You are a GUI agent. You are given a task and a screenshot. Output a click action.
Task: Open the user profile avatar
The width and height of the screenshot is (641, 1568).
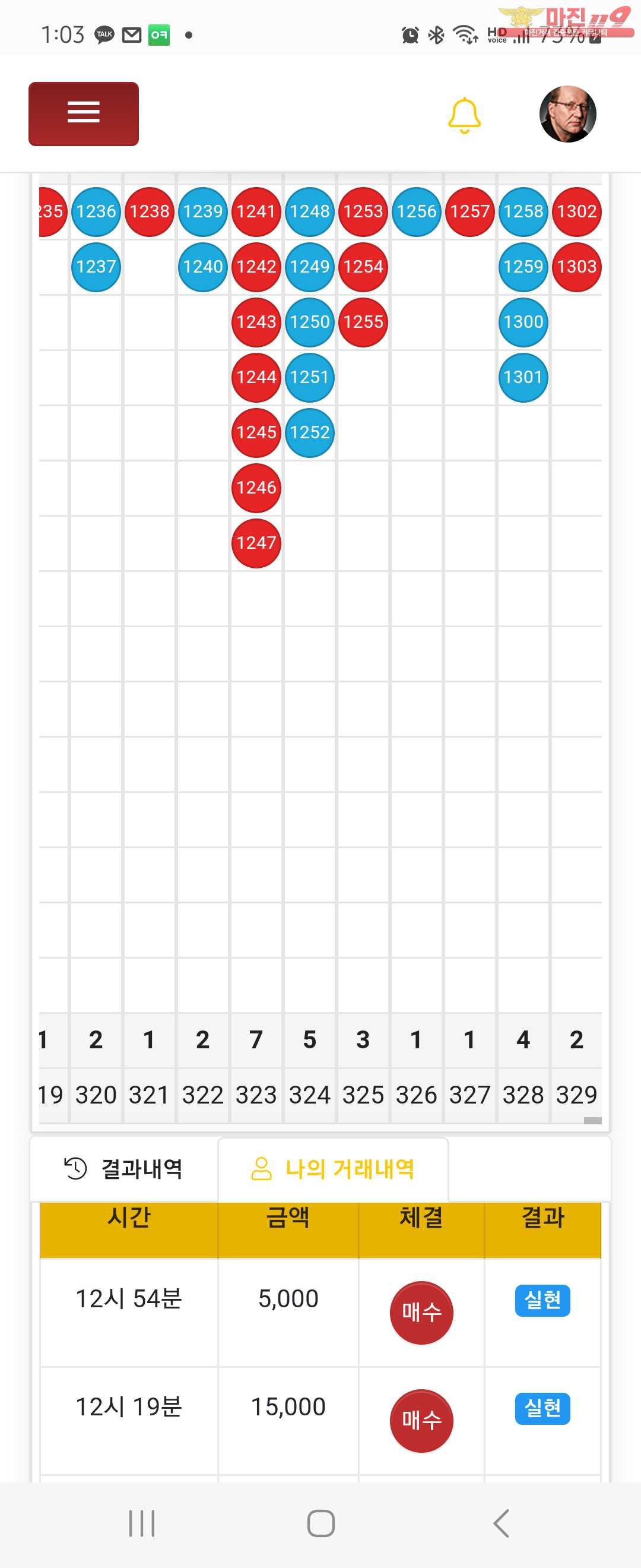point(567,114)
